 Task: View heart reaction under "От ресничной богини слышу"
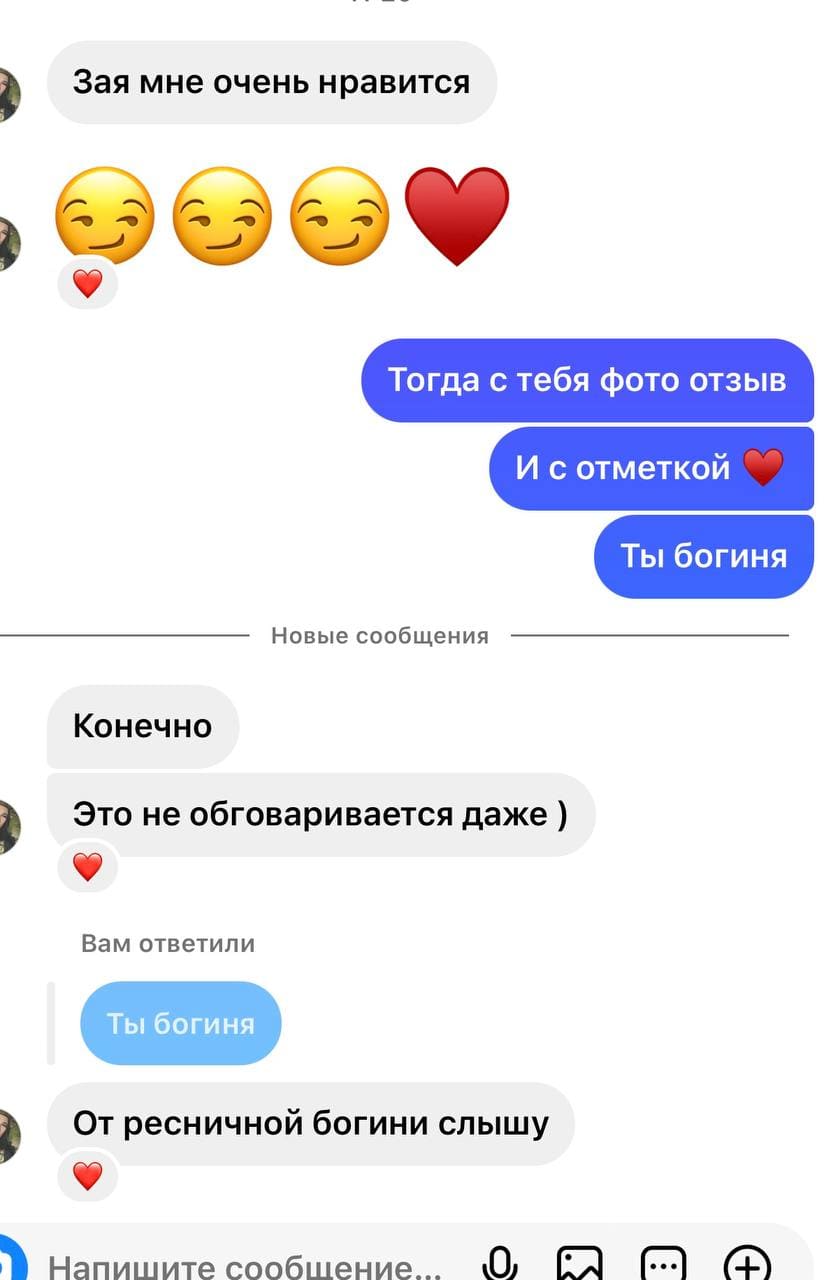[x=88, y=1175]
